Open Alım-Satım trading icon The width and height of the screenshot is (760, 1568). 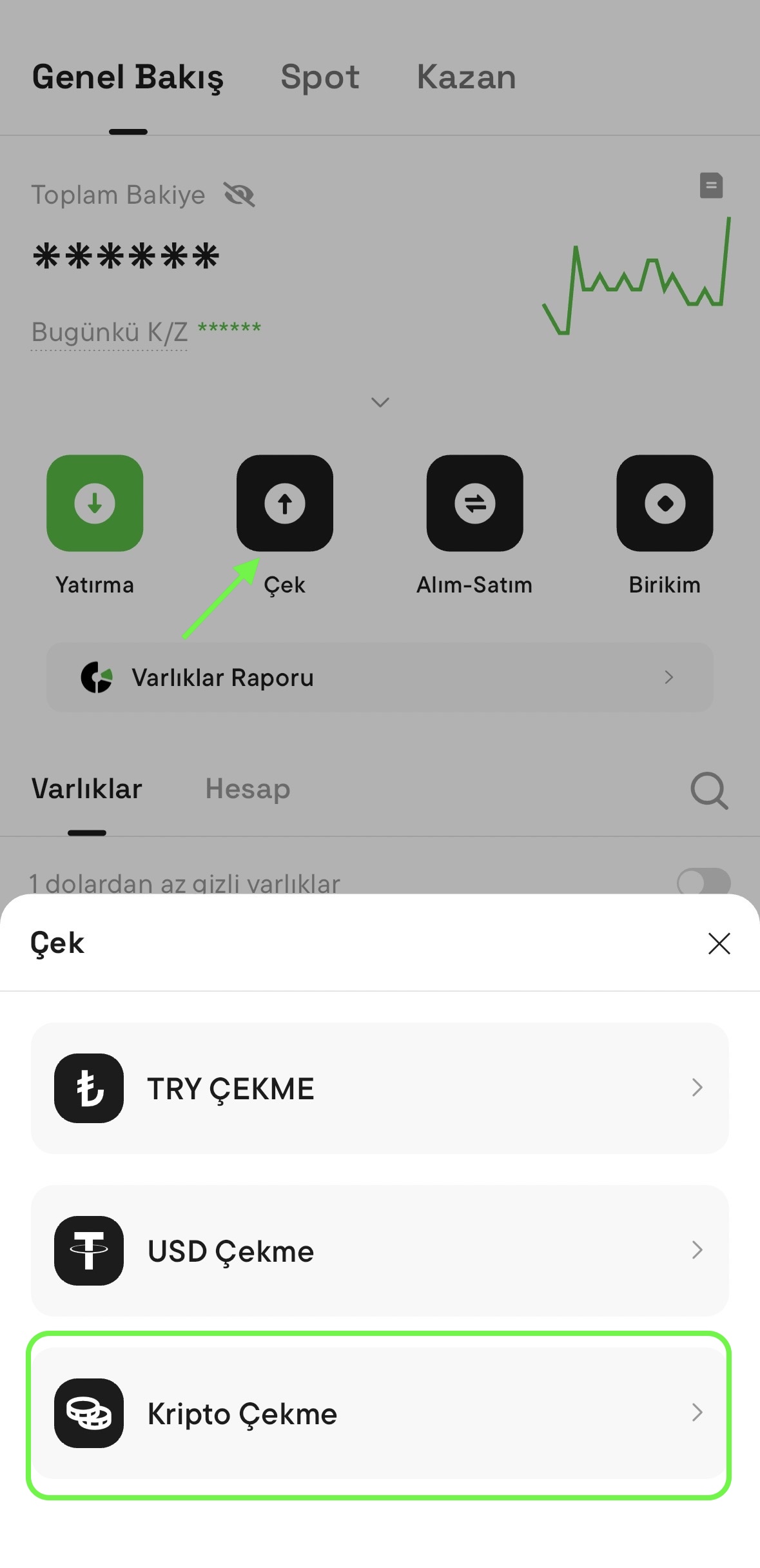(x=475, y=504)
